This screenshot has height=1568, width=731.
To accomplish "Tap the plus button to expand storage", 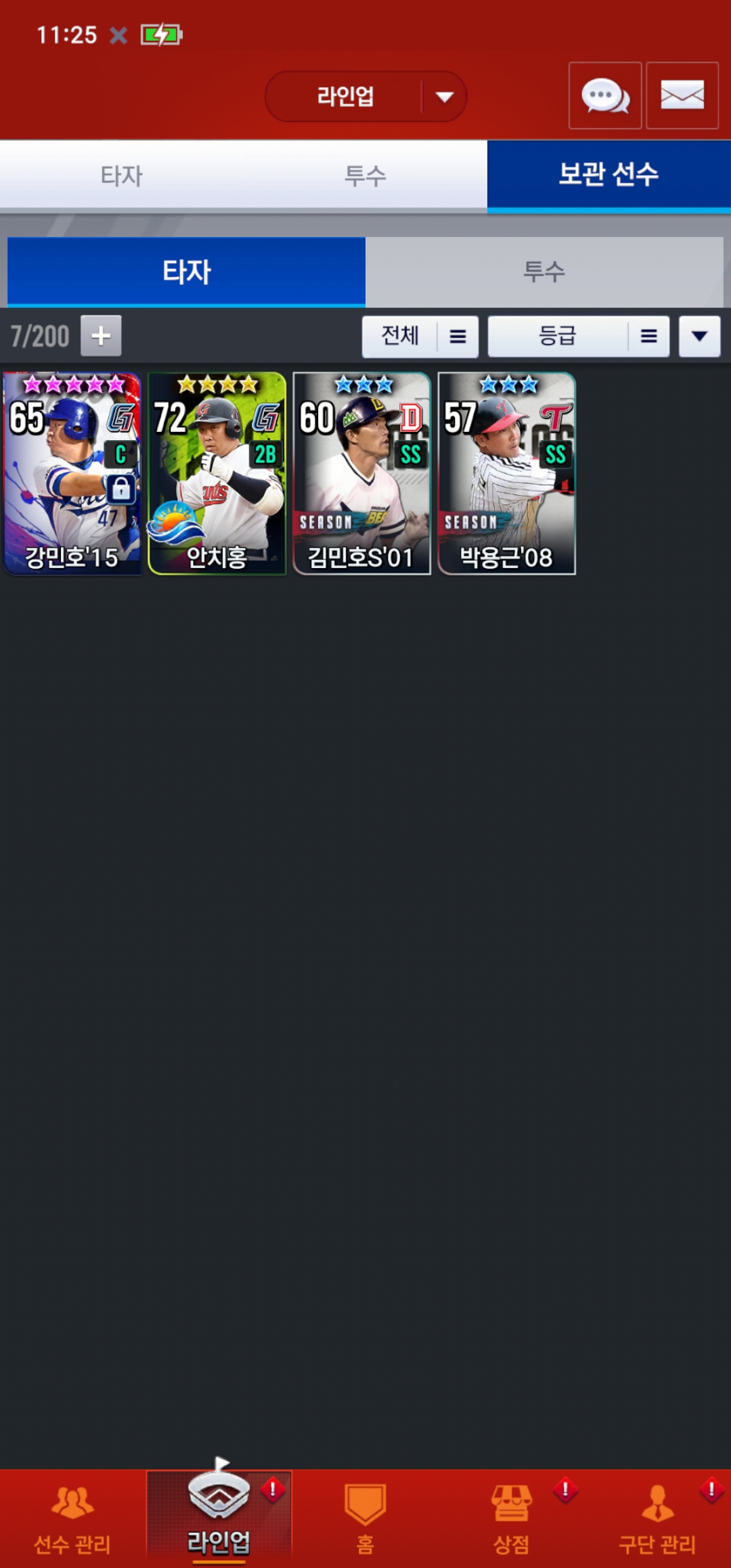I will click(101, 336).
